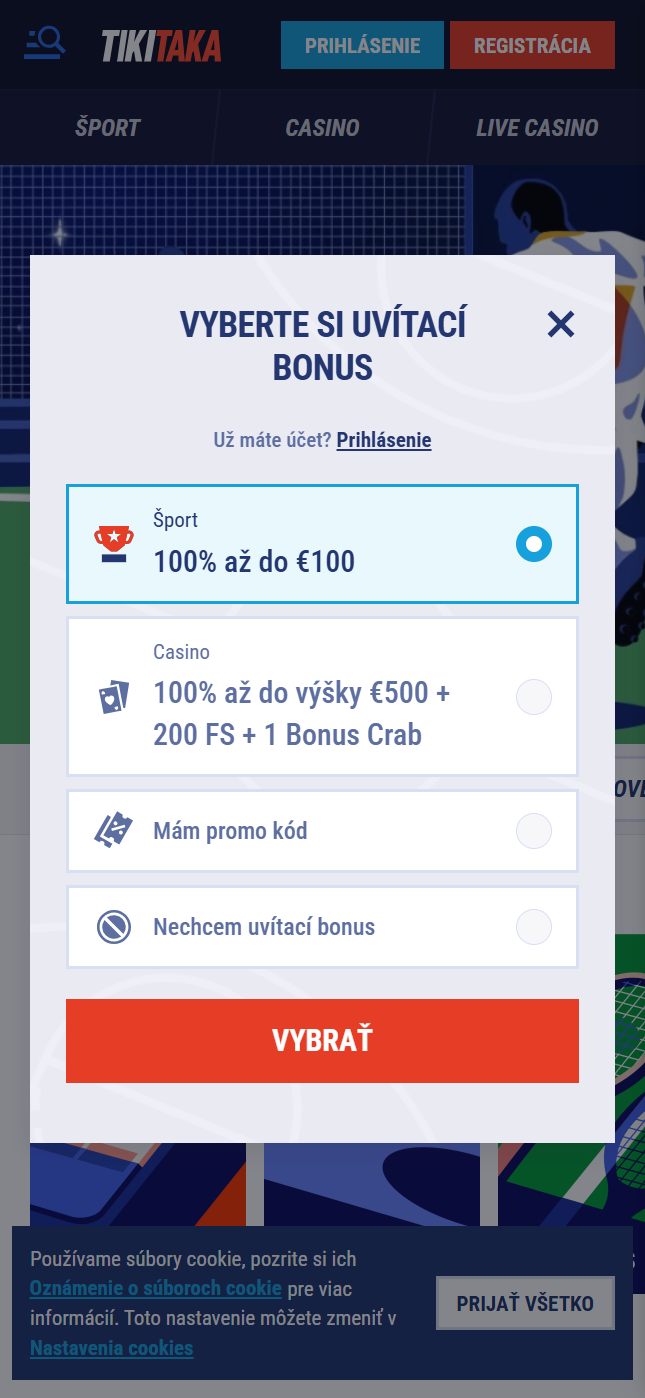
Task: Switch to the Live Casino tab
Action: click(537, 128)
